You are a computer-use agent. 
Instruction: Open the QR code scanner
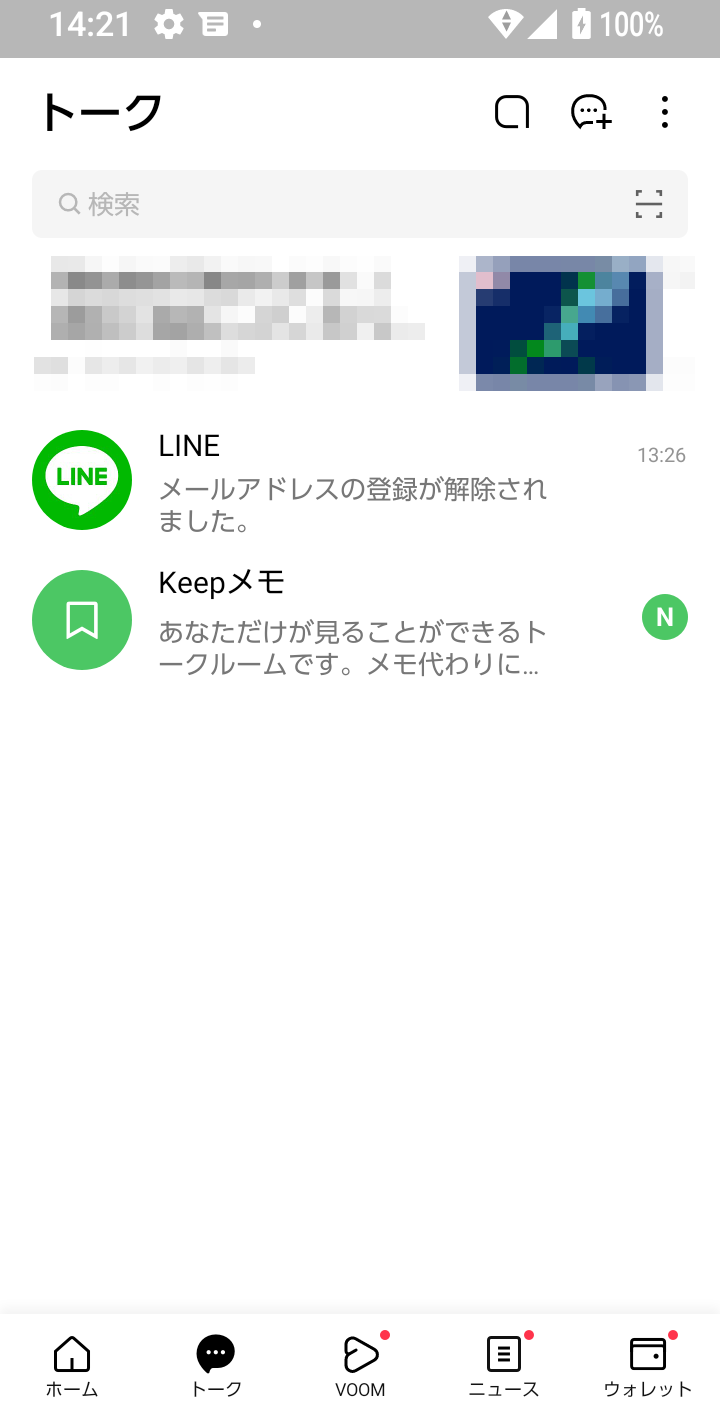[649, 204]
